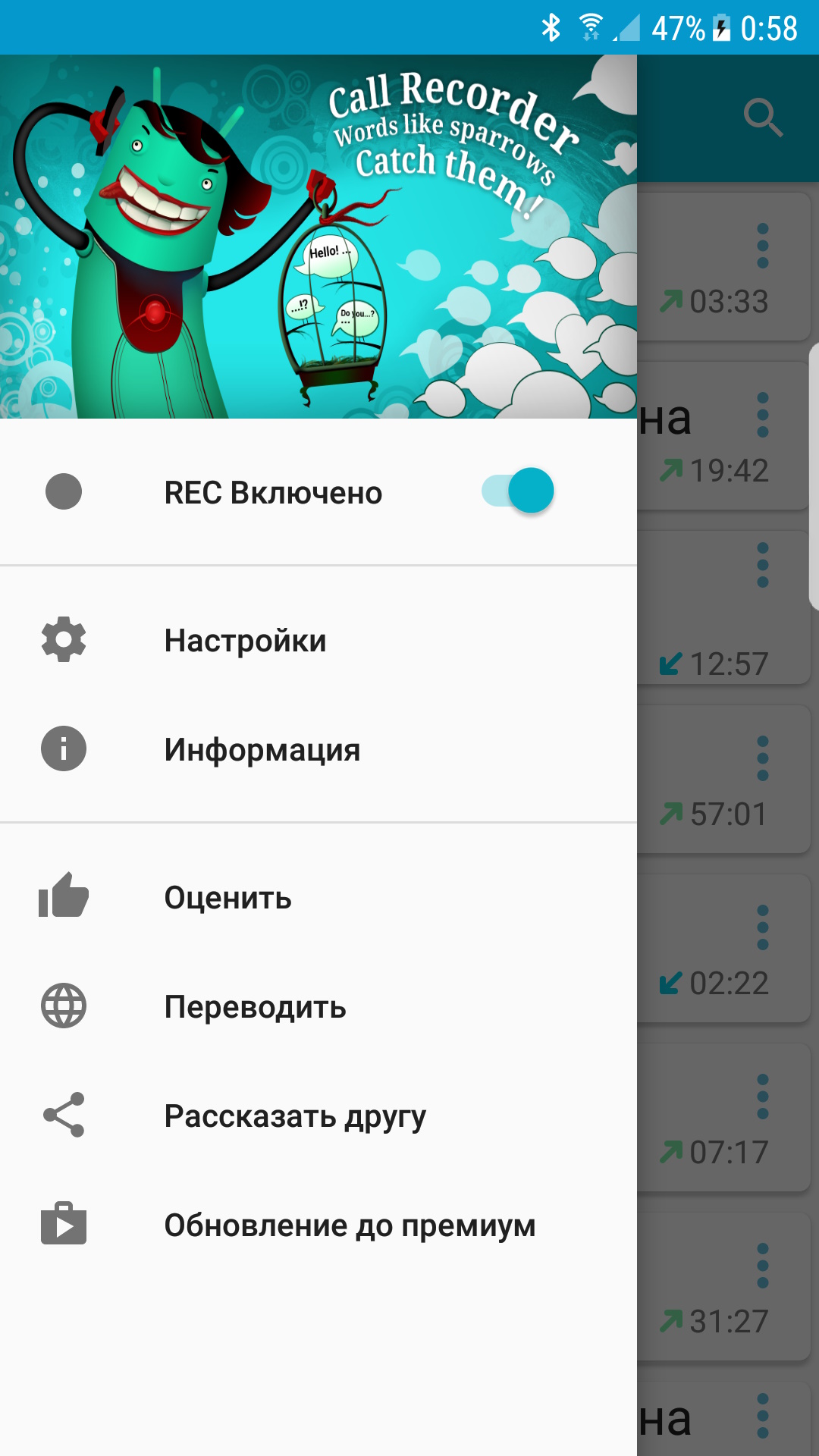819x1456 pixels.
Task: Open the overflow menu for the 03:33 recording
Action: click(763, 246)
